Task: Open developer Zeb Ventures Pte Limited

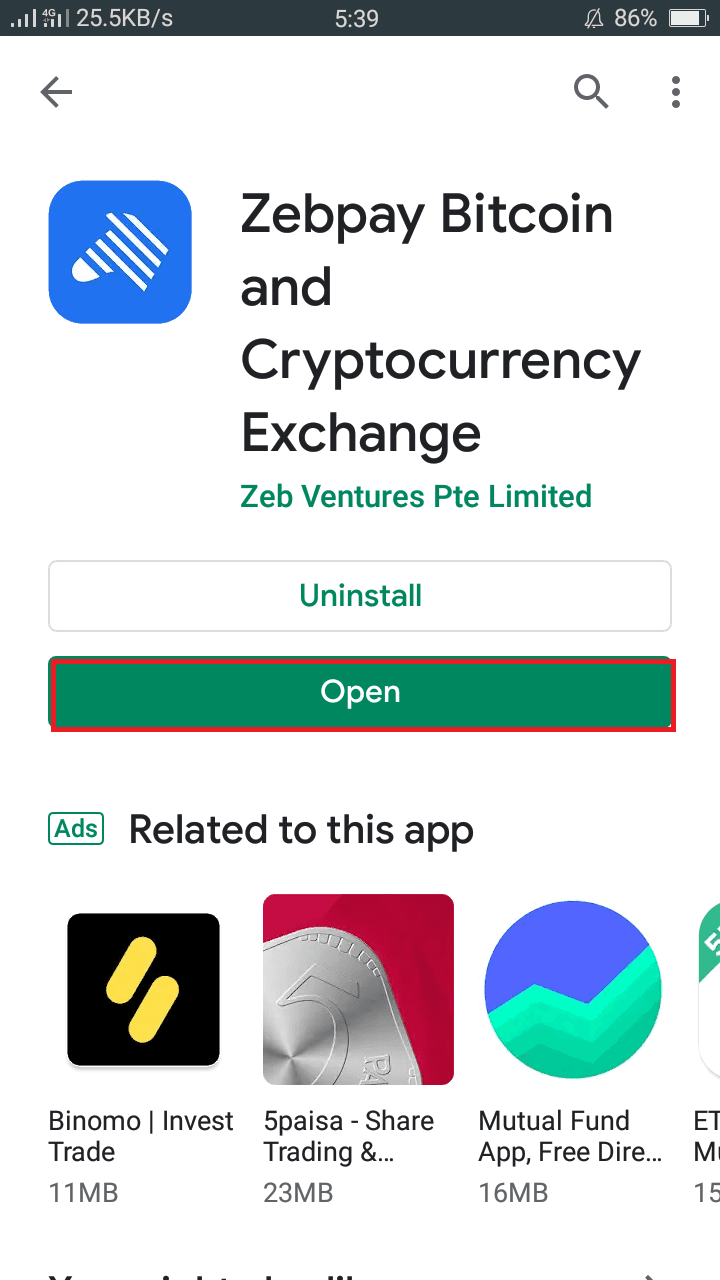Action: click(x=416, y=496)
